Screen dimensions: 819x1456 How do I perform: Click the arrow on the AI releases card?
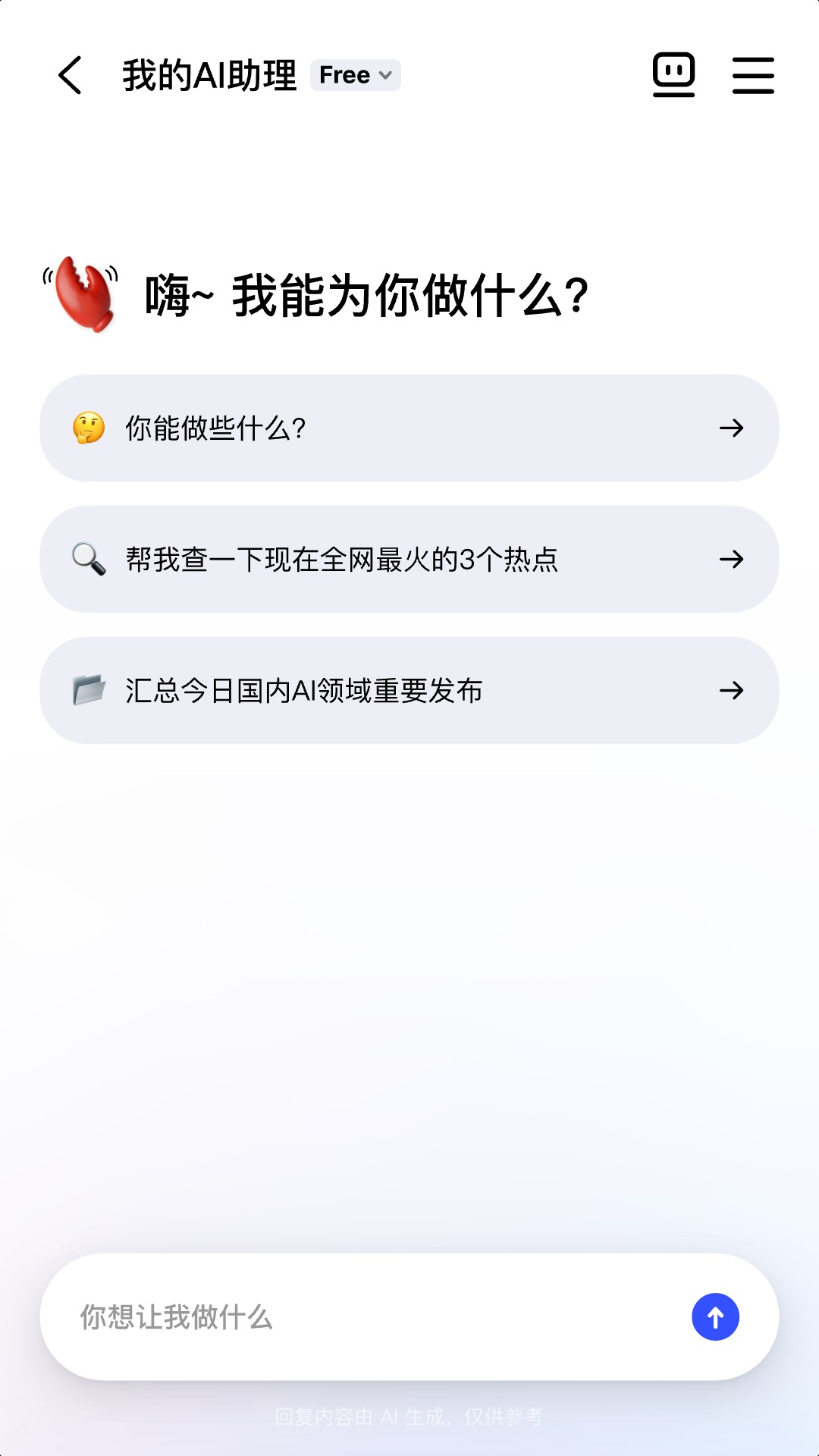point(730,689)
